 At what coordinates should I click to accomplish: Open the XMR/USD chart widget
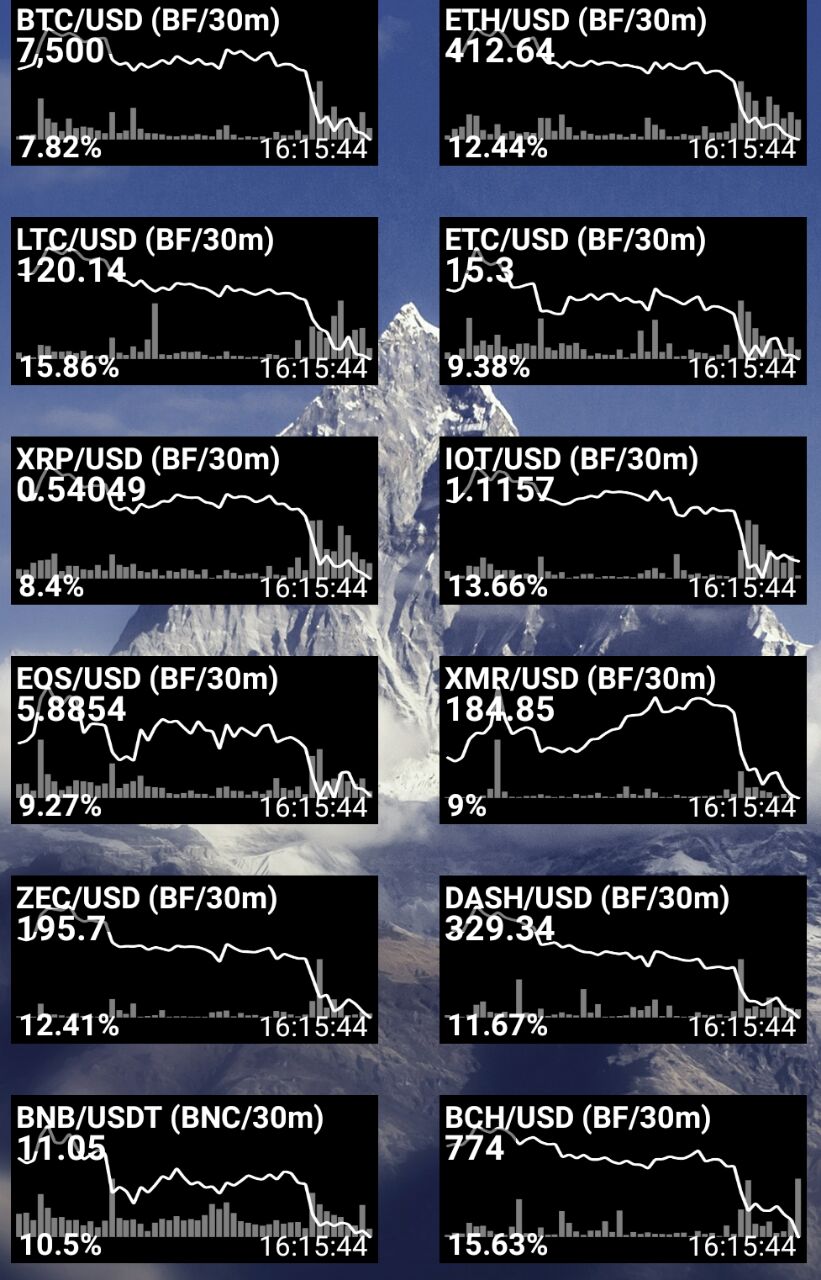tap(622, 740)
